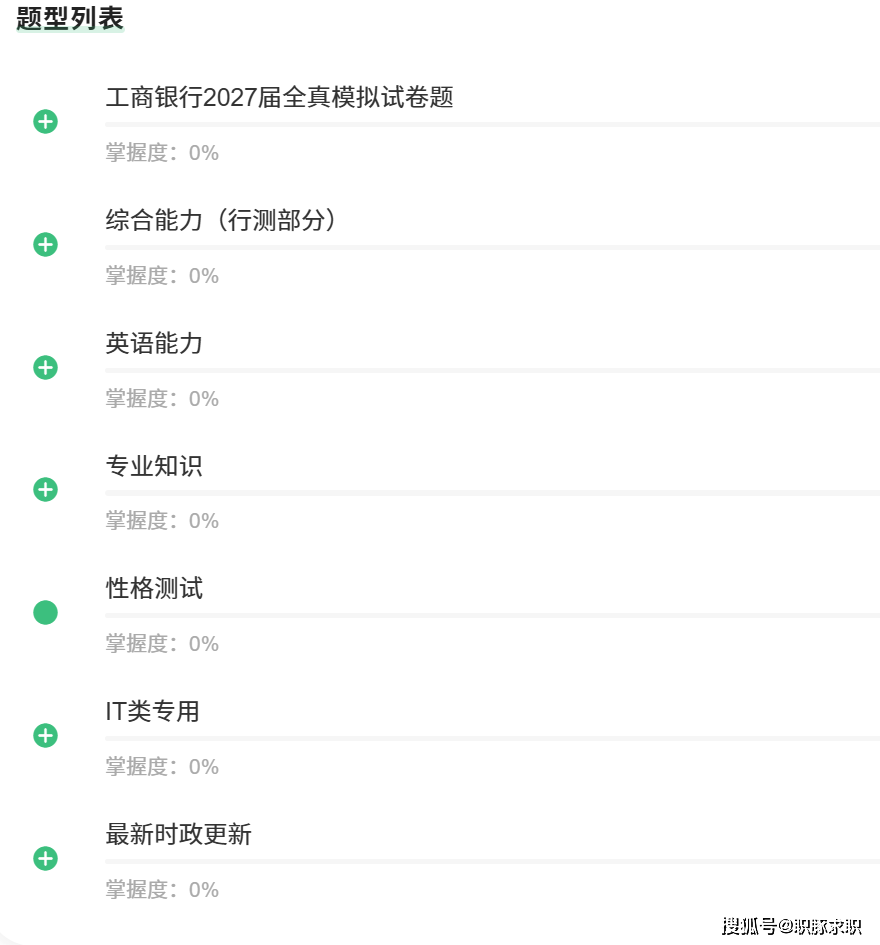880x945 pixels.
Task: Expand the 综合能力（行测部分）section
Action: [x=45, y=245]
